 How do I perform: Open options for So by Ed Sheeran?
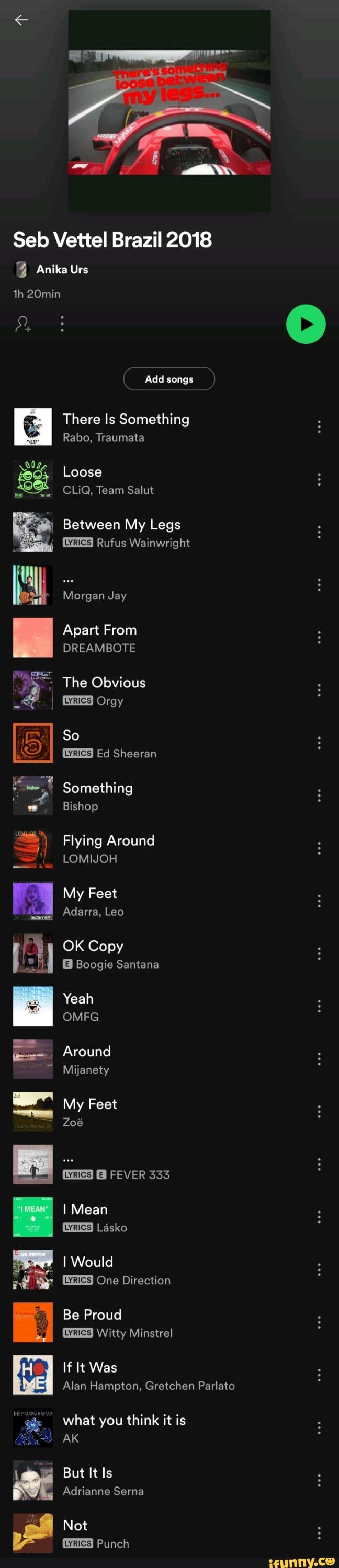click(318, 743)
